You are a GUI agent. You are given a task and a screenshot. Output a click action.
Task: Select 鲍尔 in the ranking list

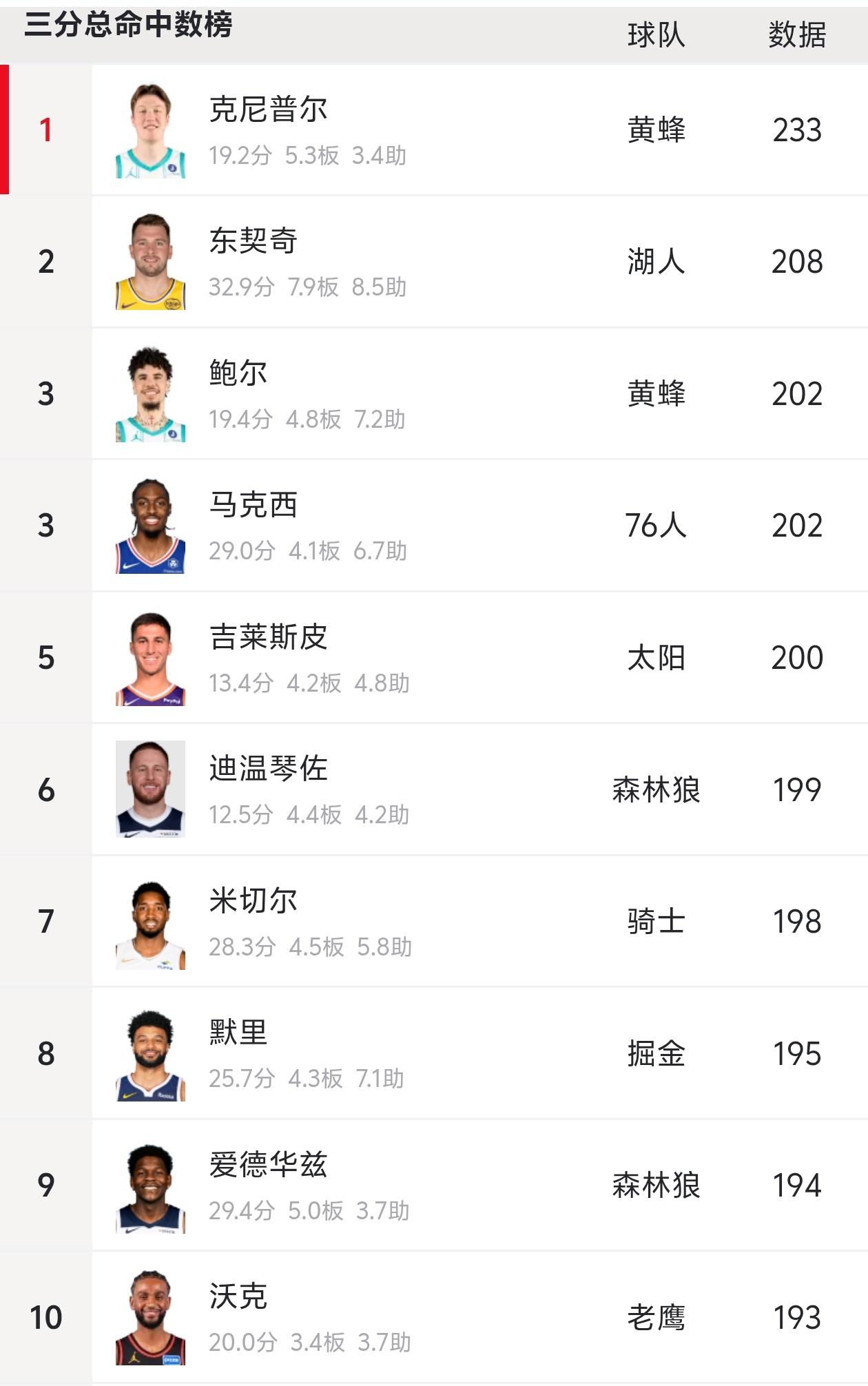tap(238, 374)
